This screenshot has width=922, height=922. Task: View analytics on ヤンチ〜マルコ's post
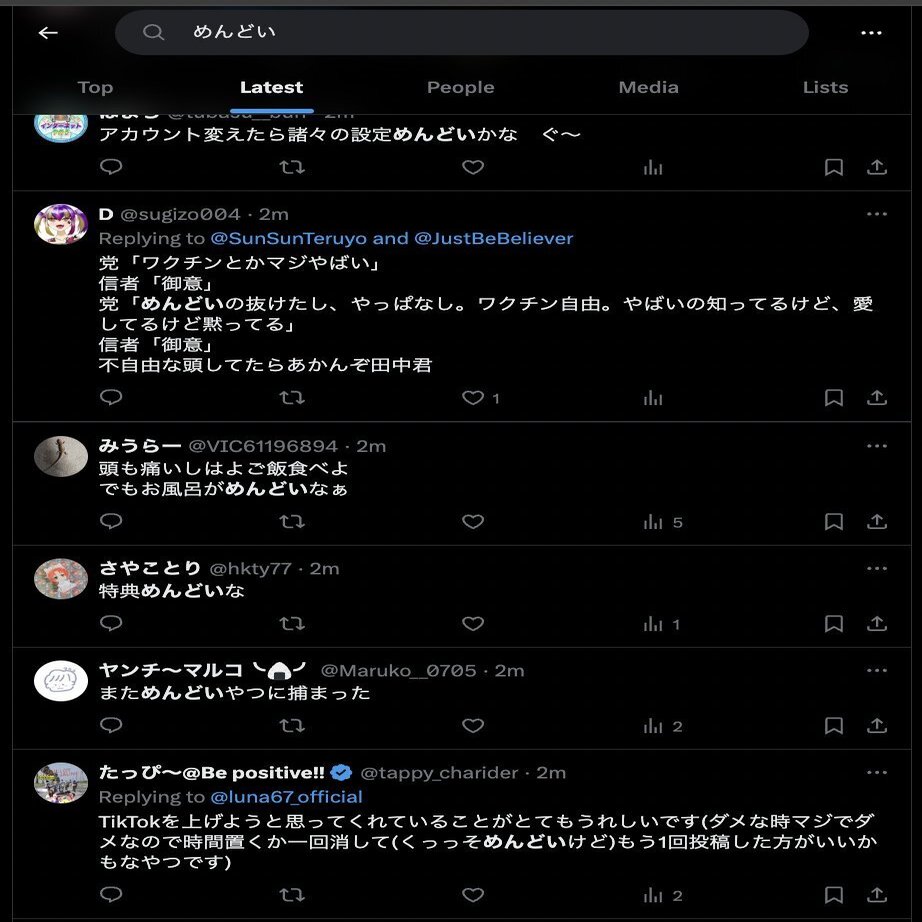[x=654, y=726]
